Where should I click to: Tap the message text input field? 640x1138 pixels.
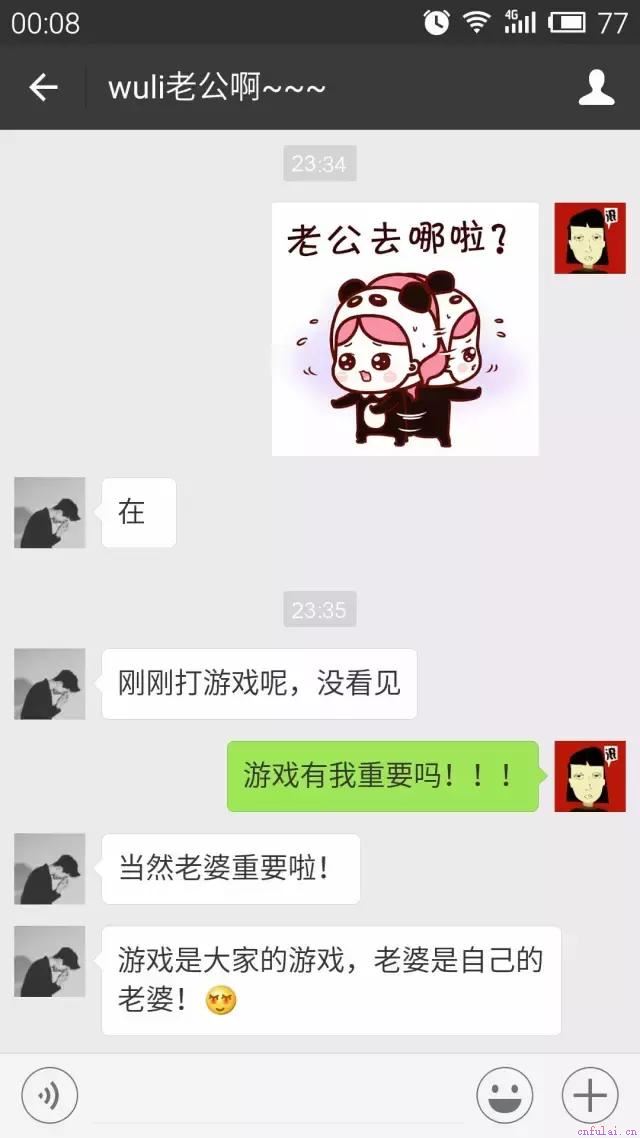click(275, 1097)
